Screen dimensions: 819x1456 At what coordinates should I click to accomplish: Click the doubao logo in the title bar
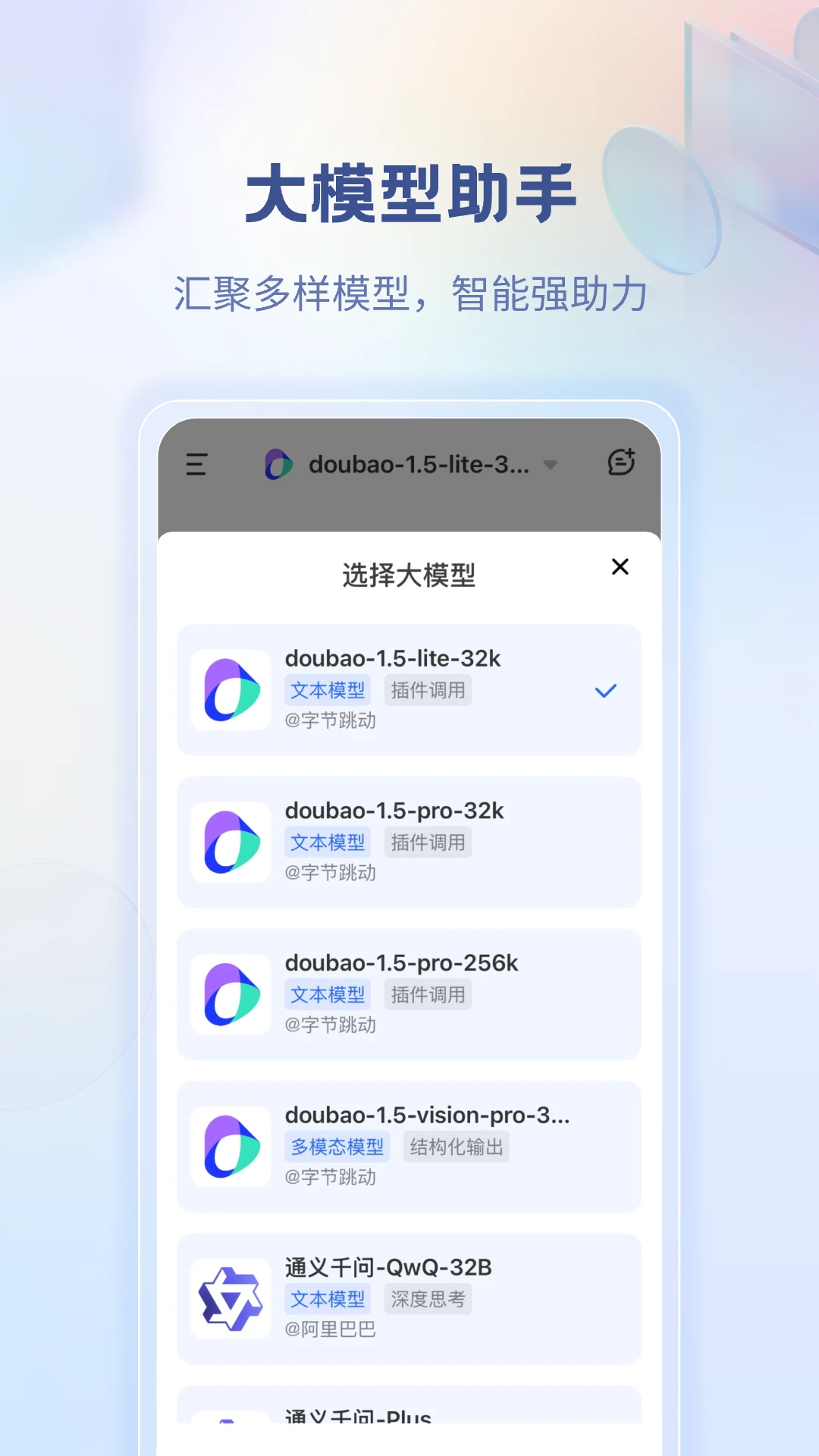277,465
